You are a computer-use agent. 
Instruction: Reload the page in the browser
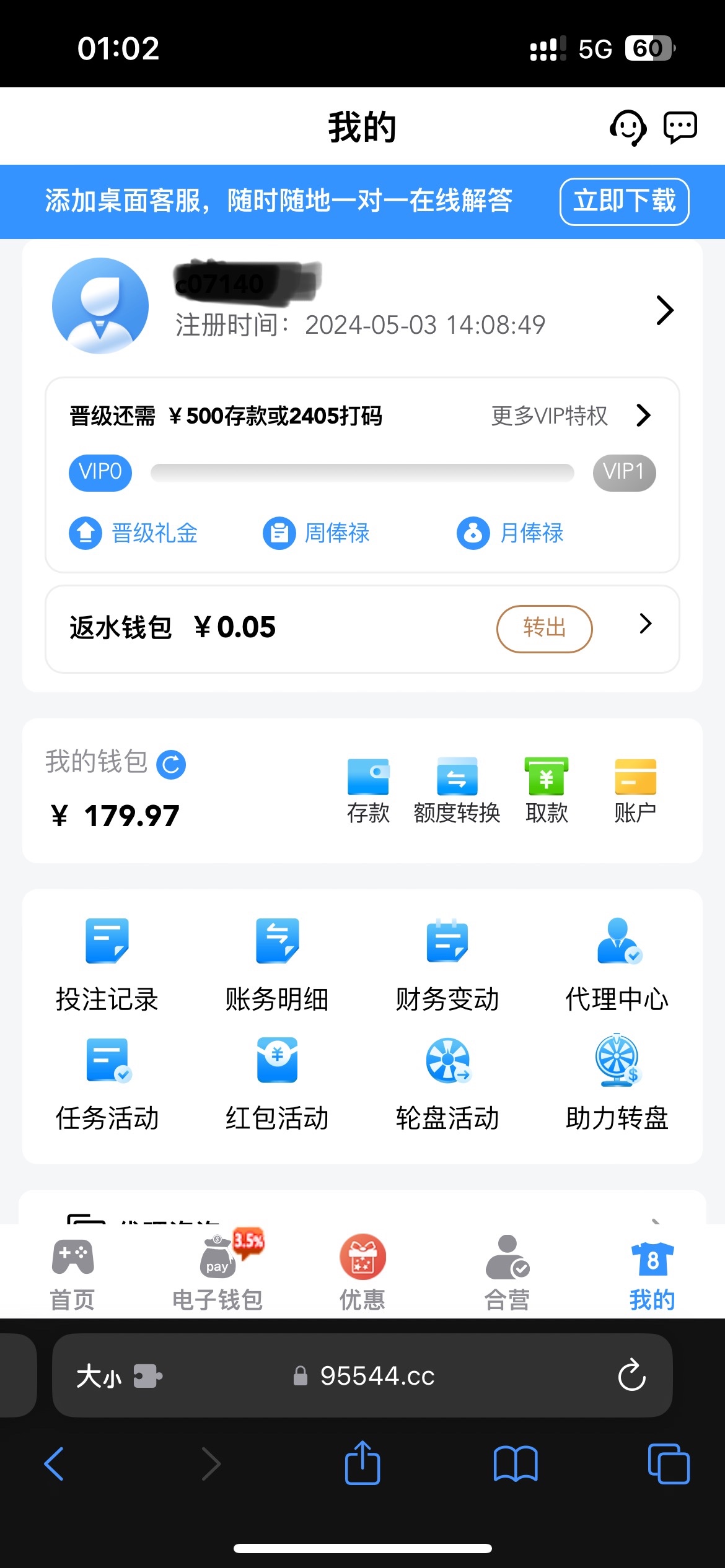(631, 1375)
